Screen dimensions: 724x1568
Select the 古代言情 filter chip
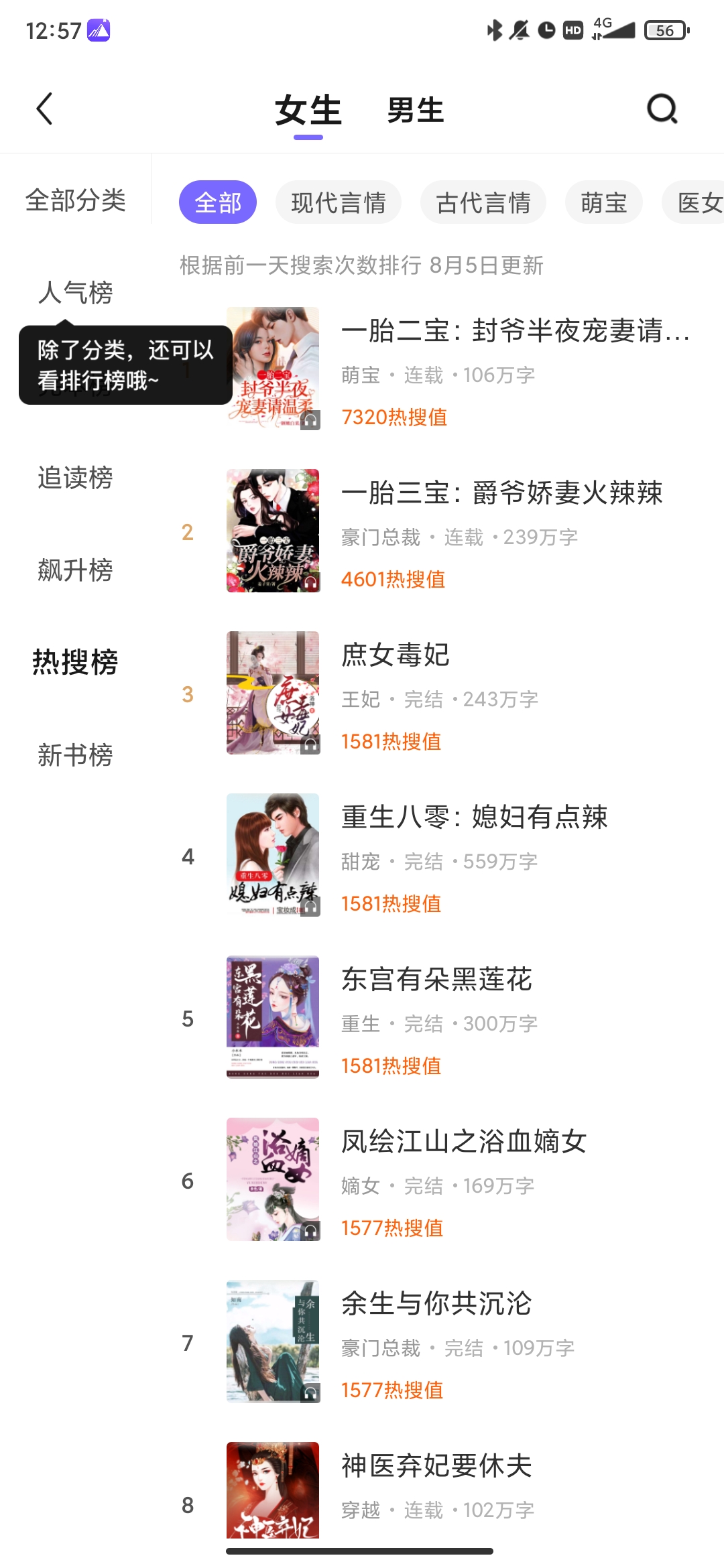(x=483, y=202)
